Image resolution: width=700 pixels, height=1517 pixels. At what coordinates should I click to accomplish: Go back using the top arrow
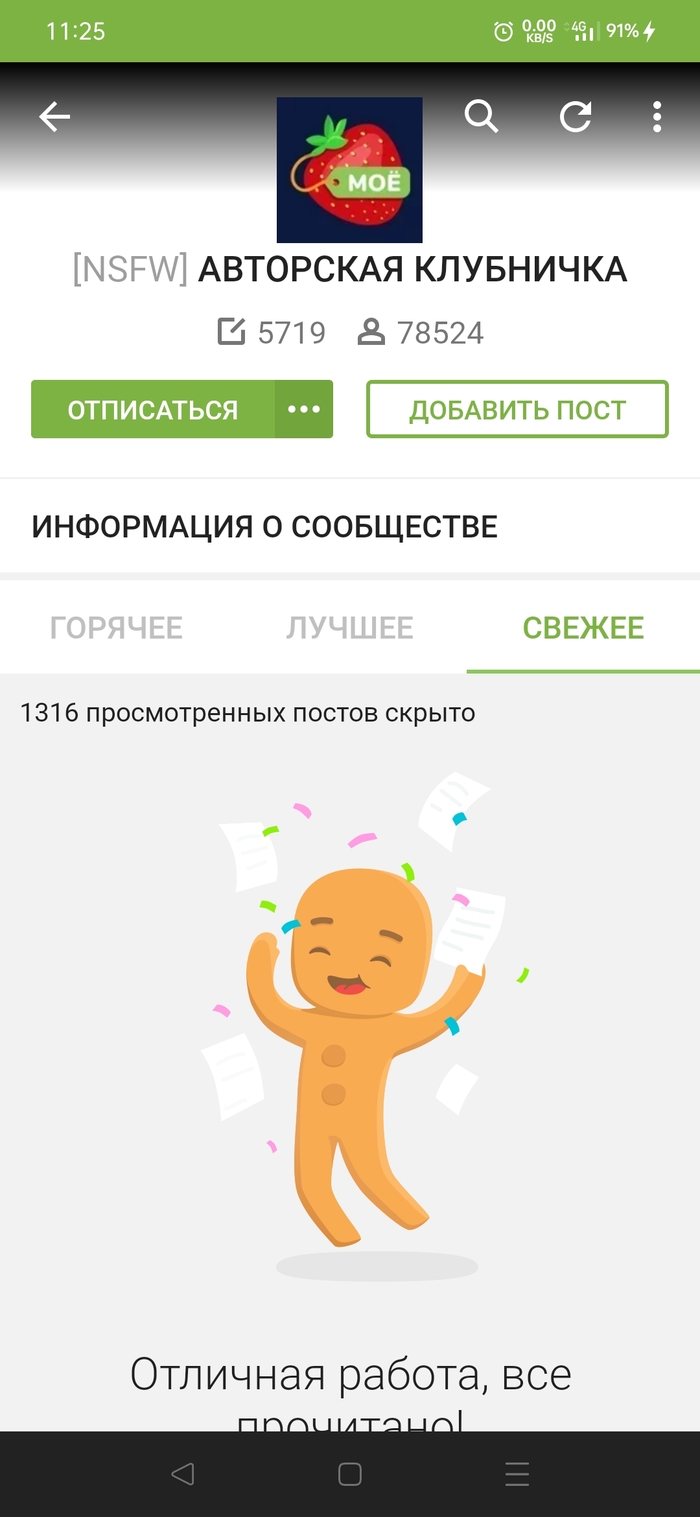tap(55, 118)
